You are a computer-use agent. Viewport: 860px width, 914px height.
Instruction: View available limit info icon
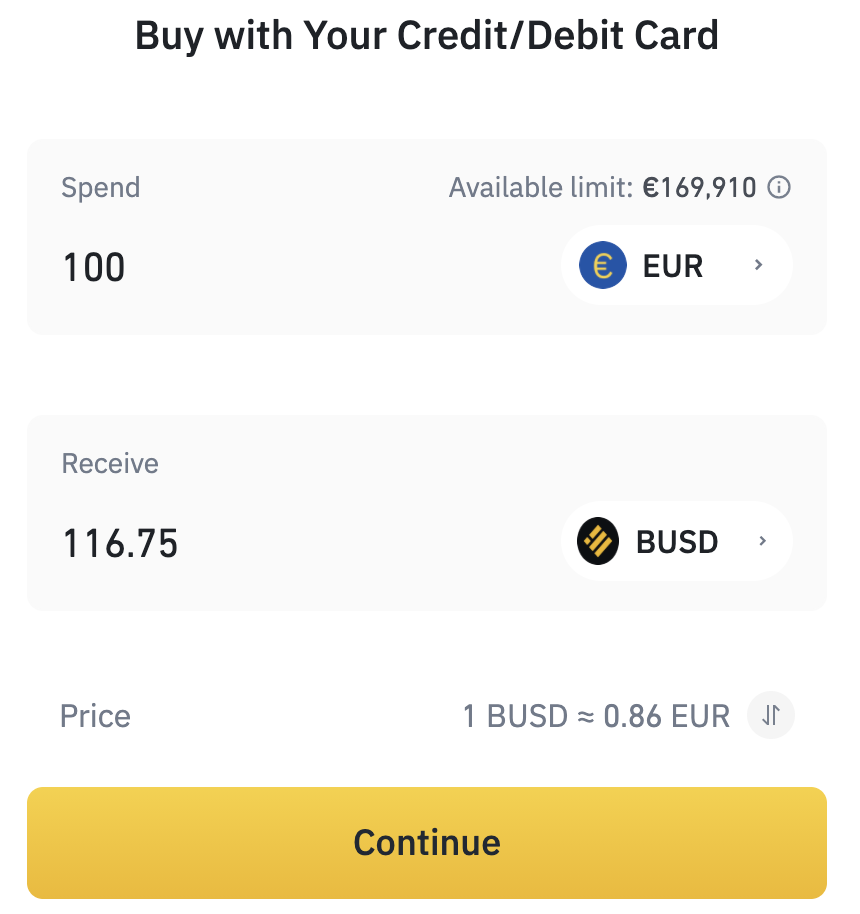pyautogui.click(x=780, y=187)
